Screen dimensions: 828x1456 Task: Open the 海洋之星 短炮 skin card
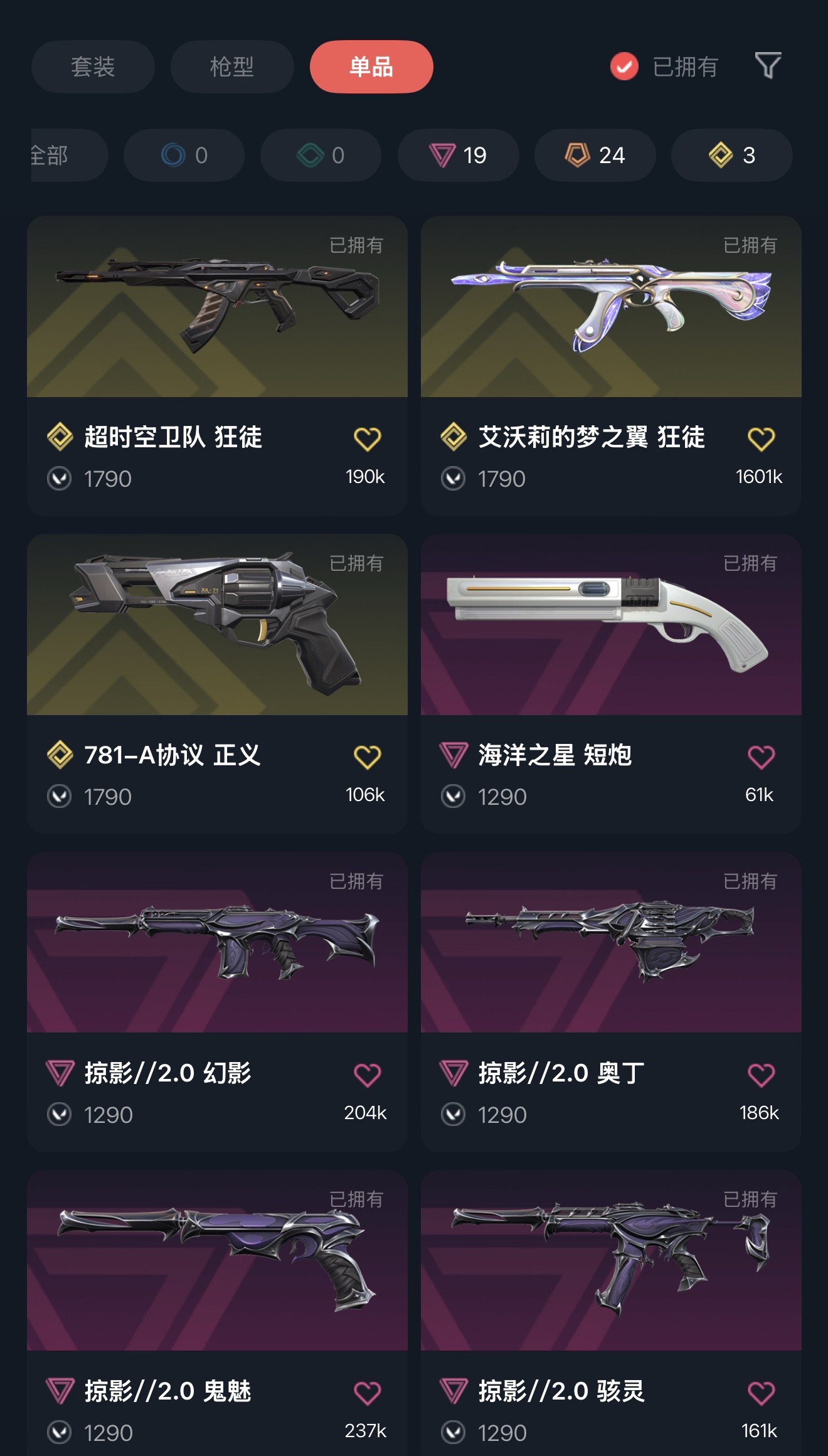(611, 625)
